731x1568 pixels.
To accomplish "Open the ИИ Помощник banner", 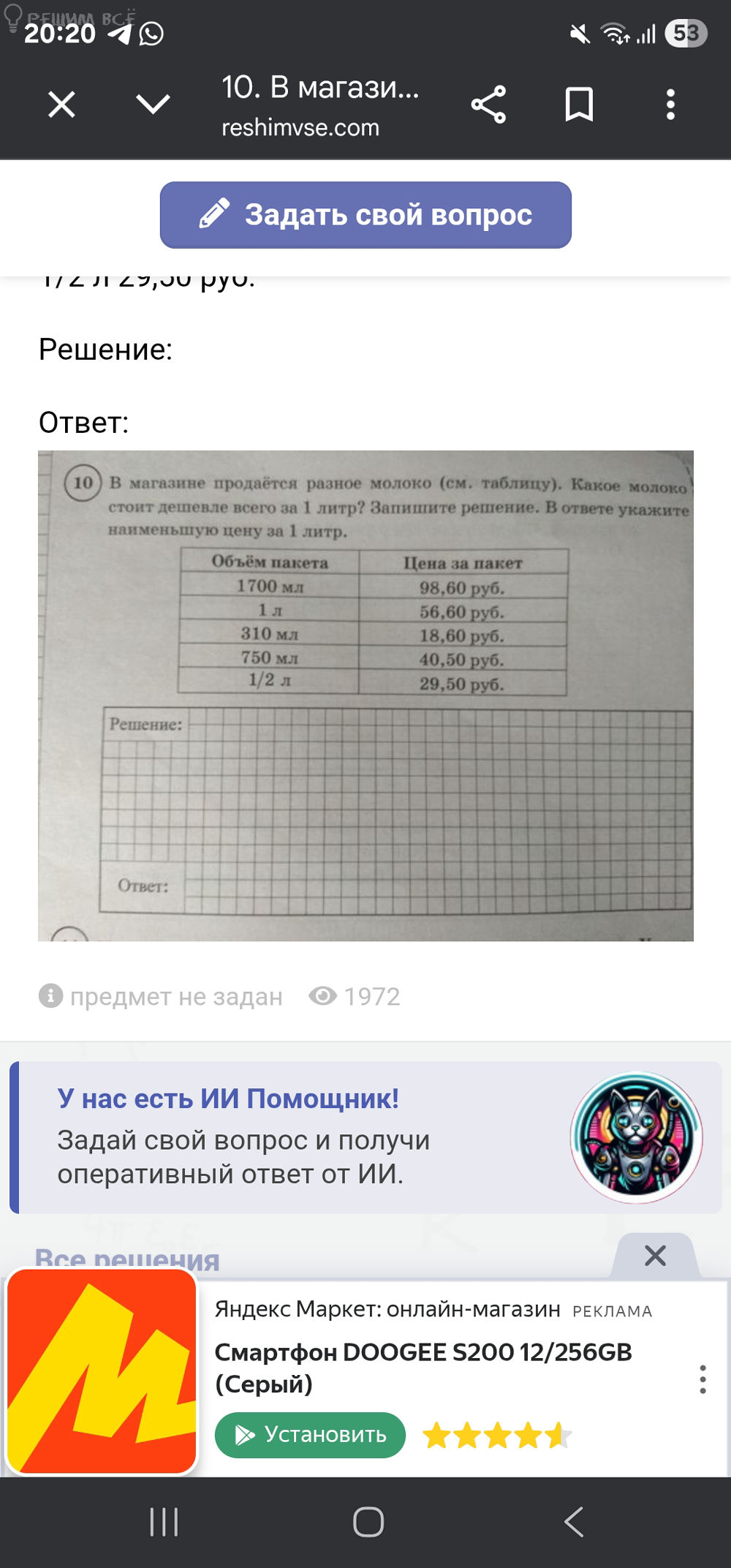I will coord(365,1138).
